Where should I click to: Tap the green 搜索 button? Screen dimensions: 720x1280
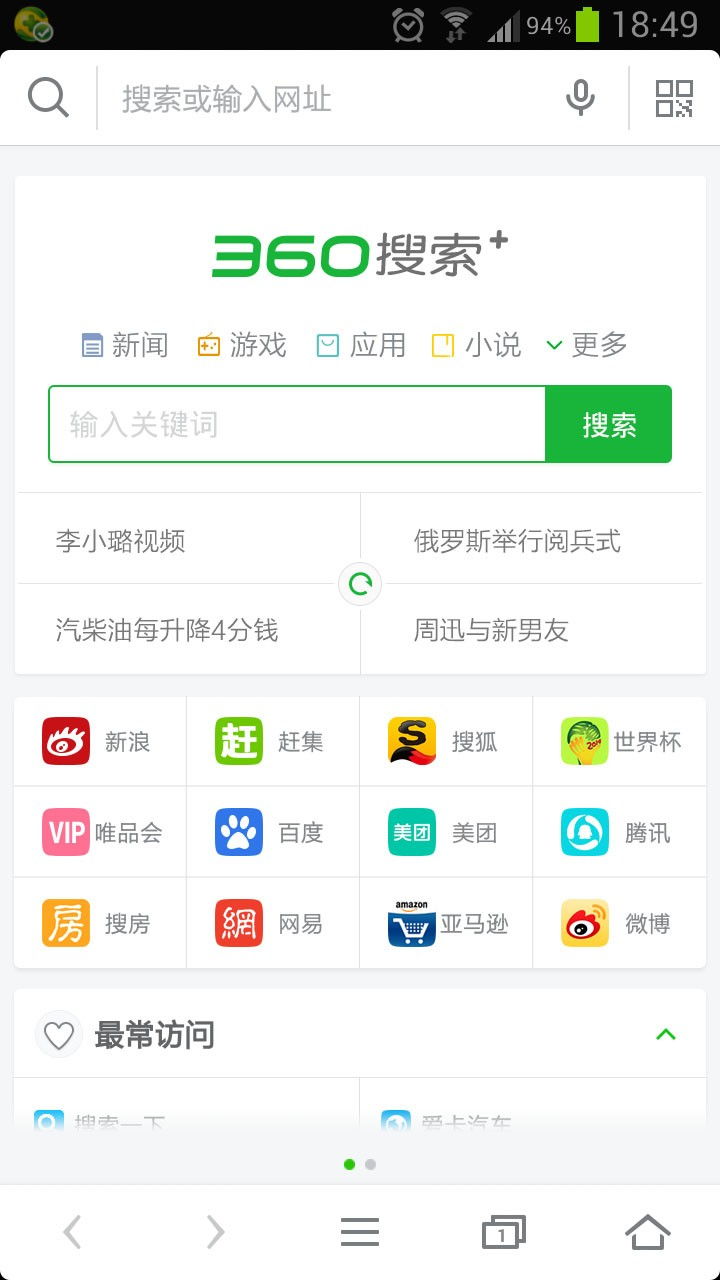tap(609, 424)
